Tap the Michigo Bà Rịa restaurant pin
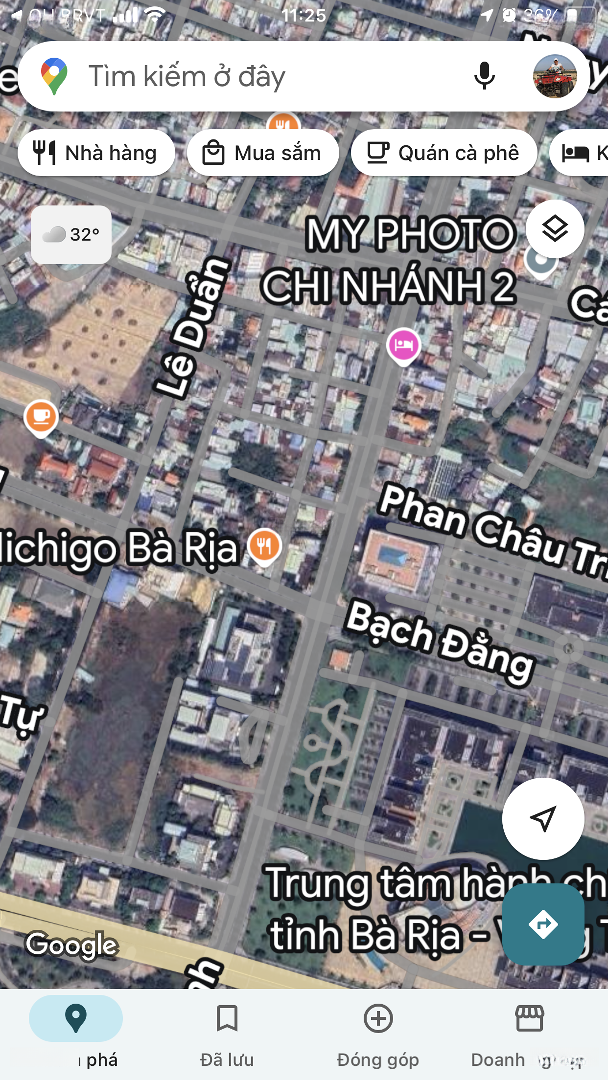Viewport: 608px width, 1080px height. coord(264,548)
